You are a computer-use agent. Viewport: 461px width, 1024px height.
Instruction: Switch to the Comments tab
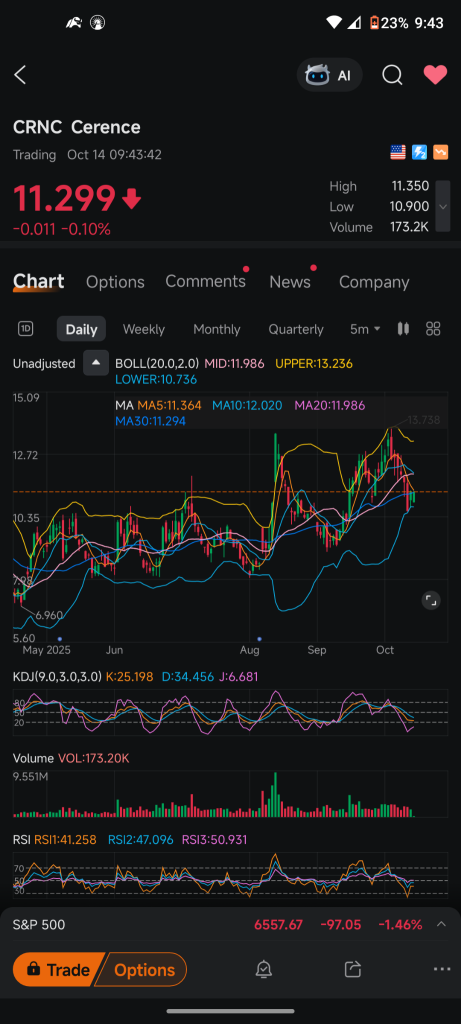point(205,281)
